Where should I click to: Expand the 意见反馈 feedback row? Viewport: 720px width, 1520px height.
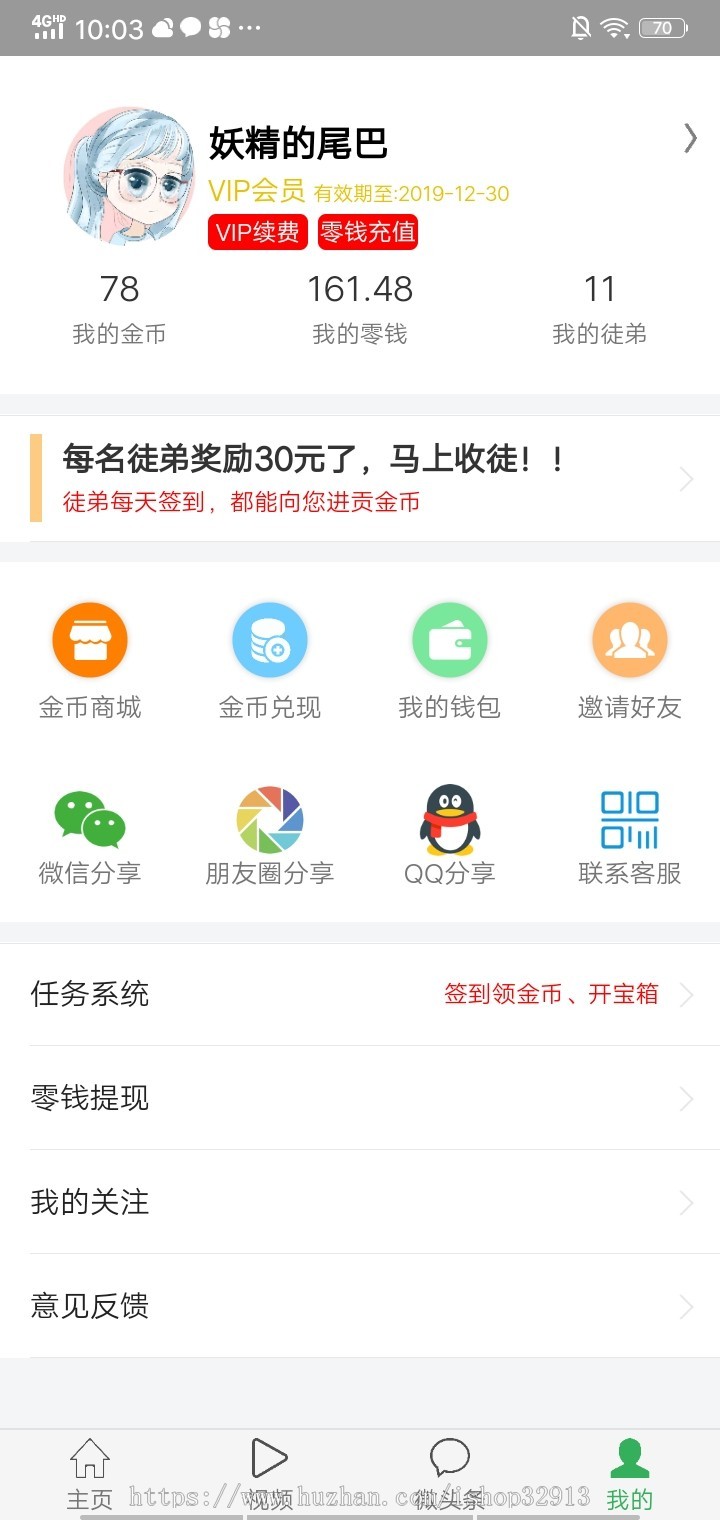[688, 1305]
